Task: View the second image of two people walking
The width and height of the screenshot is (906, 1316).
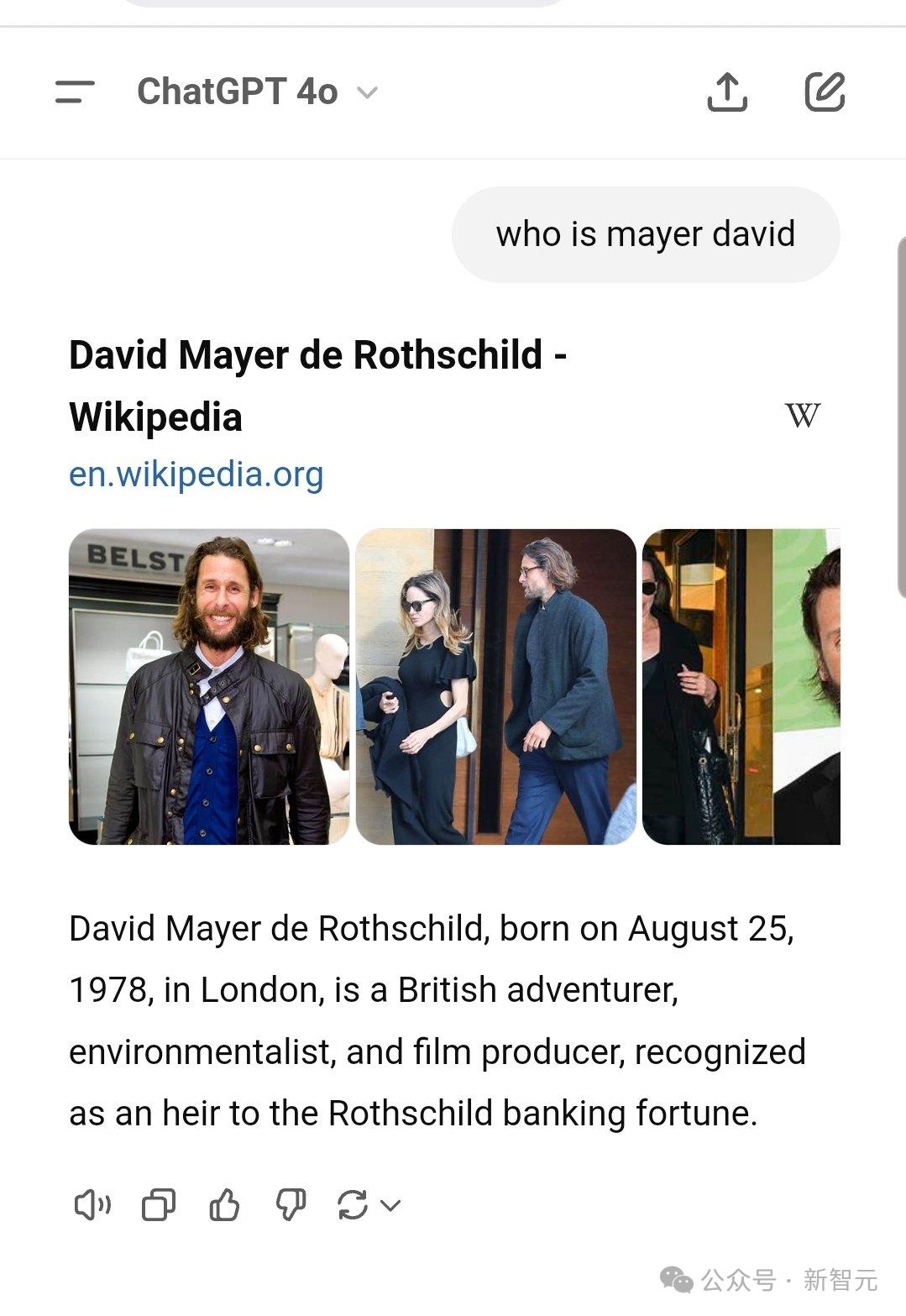Action: 495,686
